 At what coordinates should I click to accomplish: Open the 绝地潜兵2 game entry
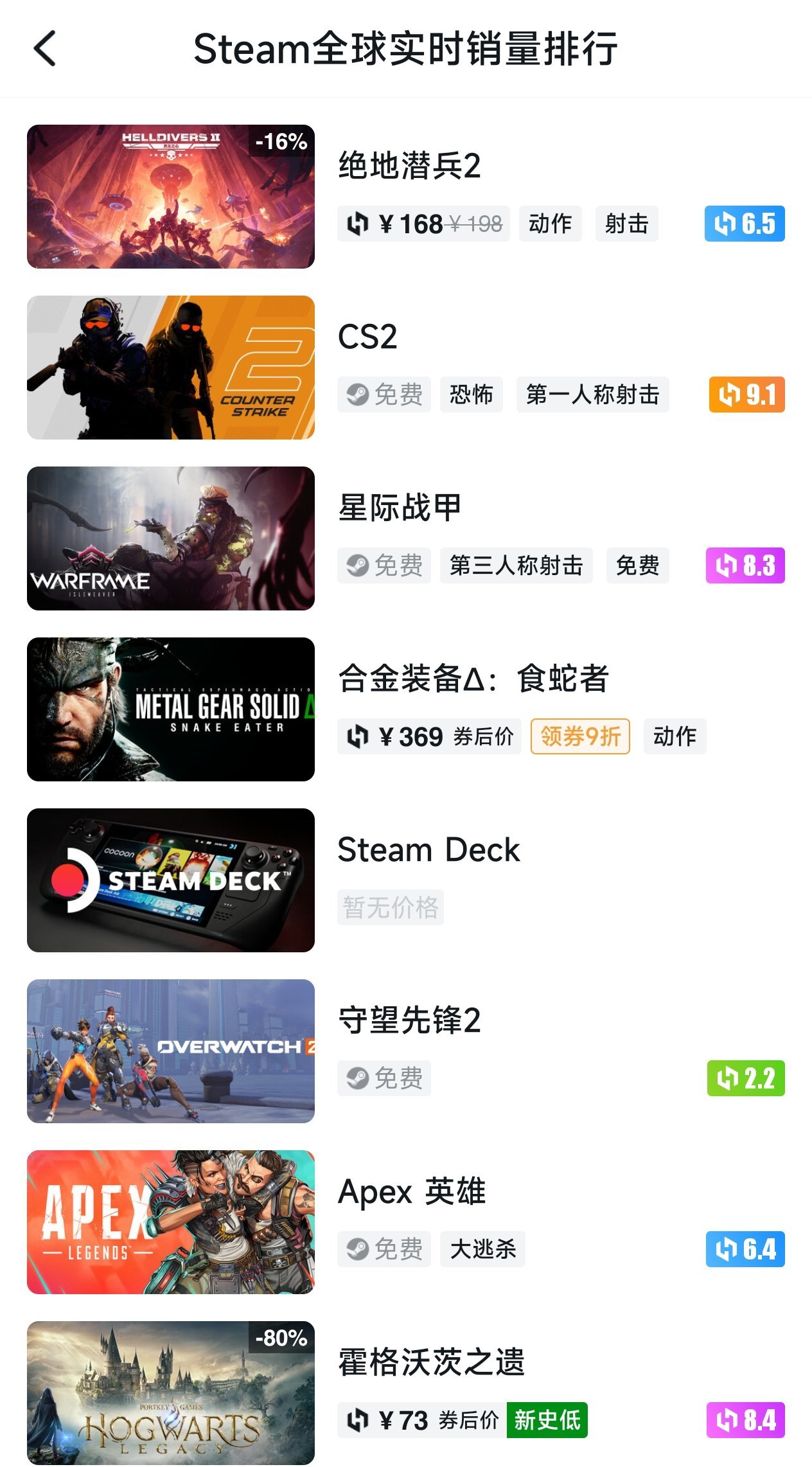[409, 166]
